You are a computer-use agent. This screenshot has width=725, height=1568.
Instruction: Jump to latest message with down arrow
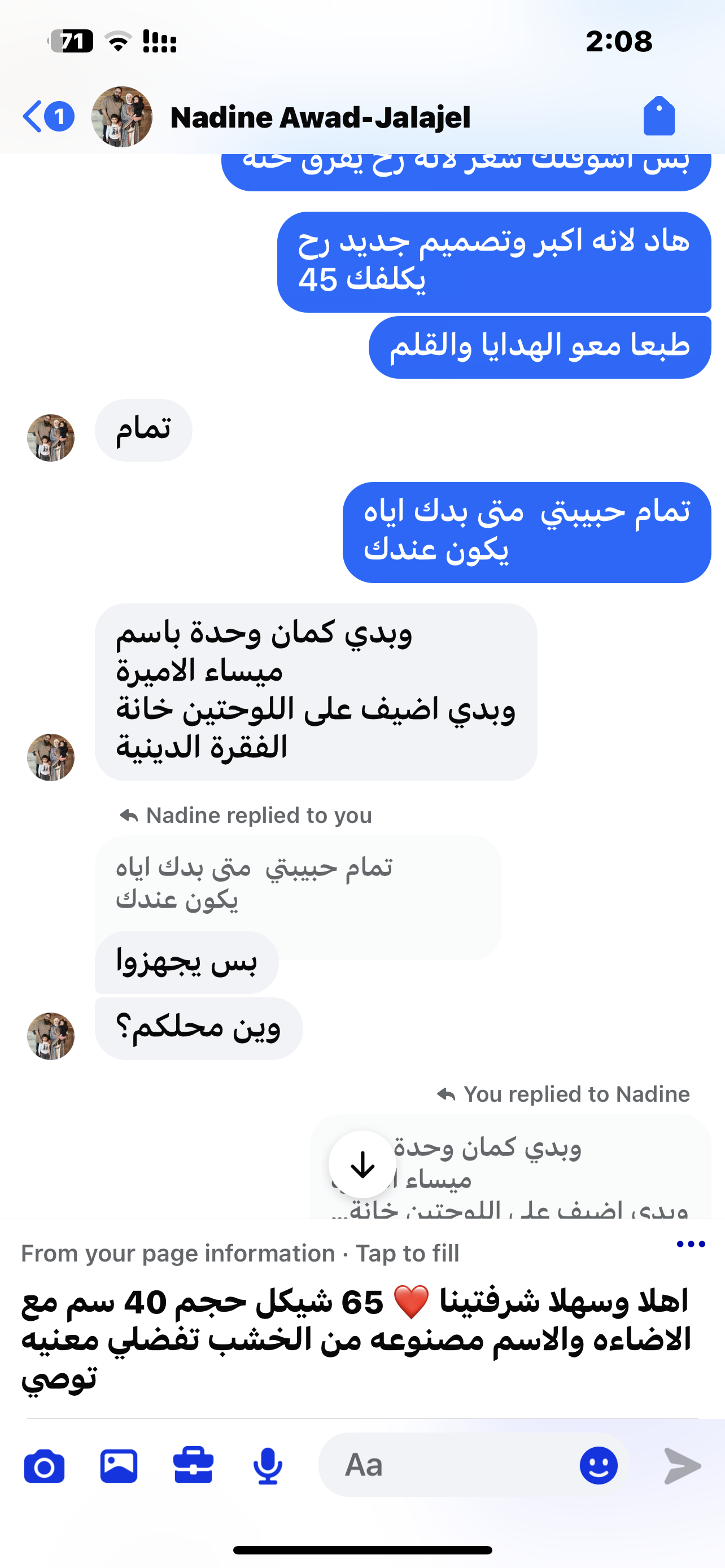(363, 1164)
